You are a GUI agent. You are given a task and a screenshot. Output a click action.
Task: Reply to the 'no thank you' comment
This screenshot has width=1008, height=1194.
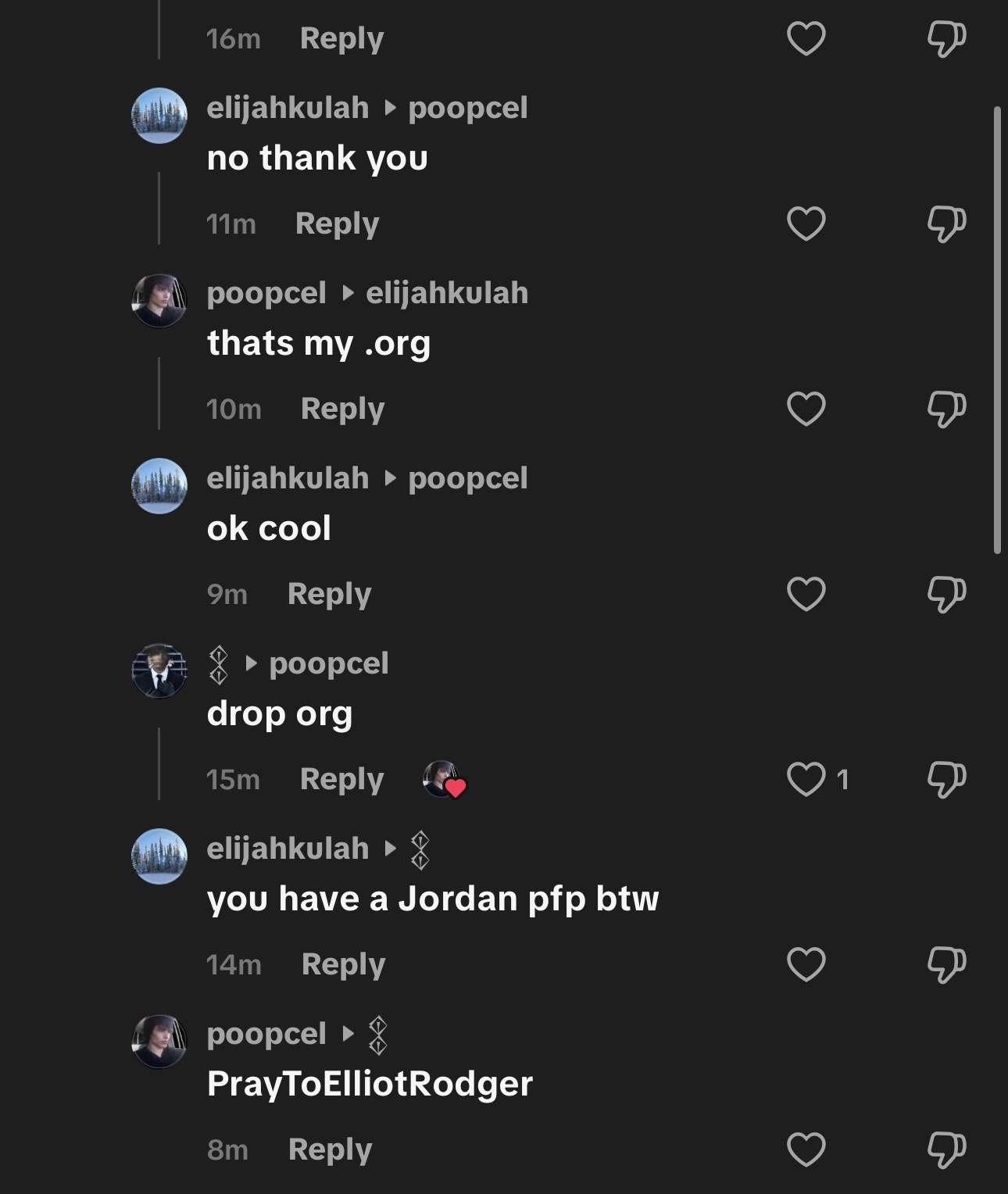(x=337, y=223)
